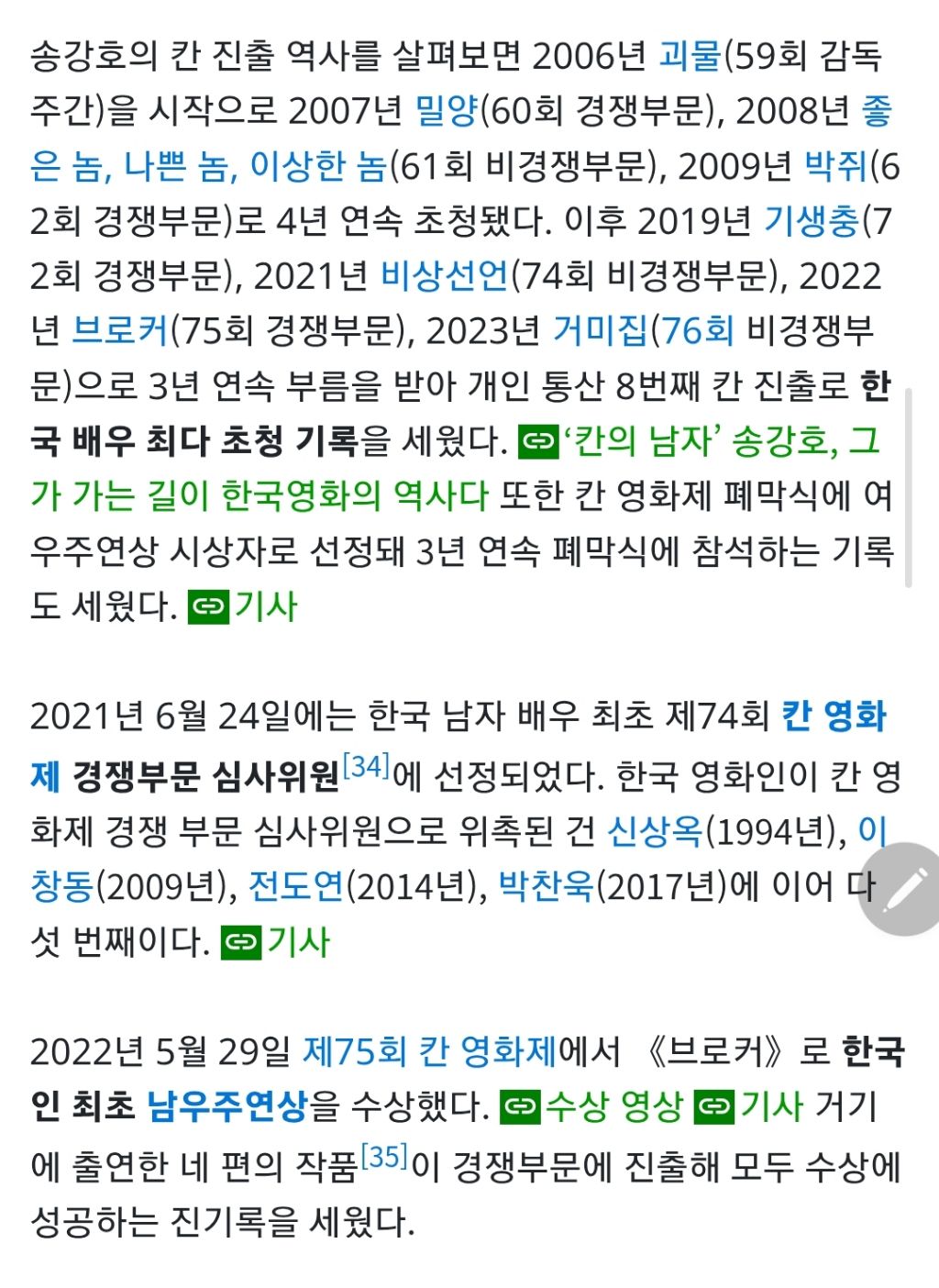Open the 전도연 link

(296, 887)
